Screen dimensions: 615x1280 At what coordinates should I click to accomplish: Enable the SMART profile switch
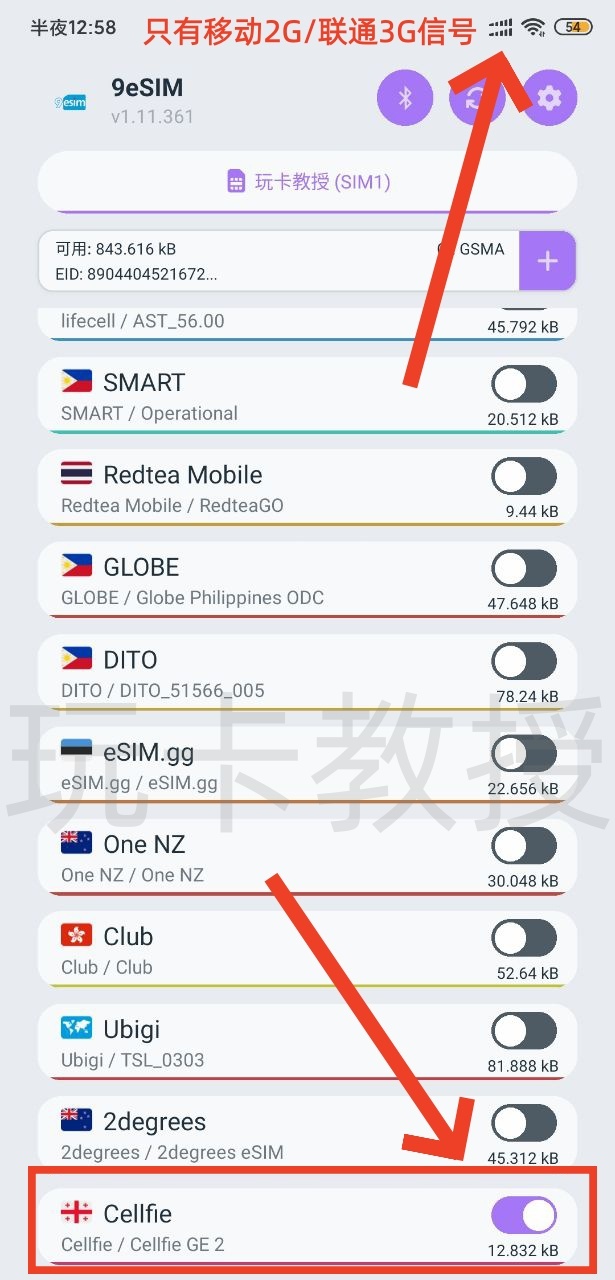[524, 384]
